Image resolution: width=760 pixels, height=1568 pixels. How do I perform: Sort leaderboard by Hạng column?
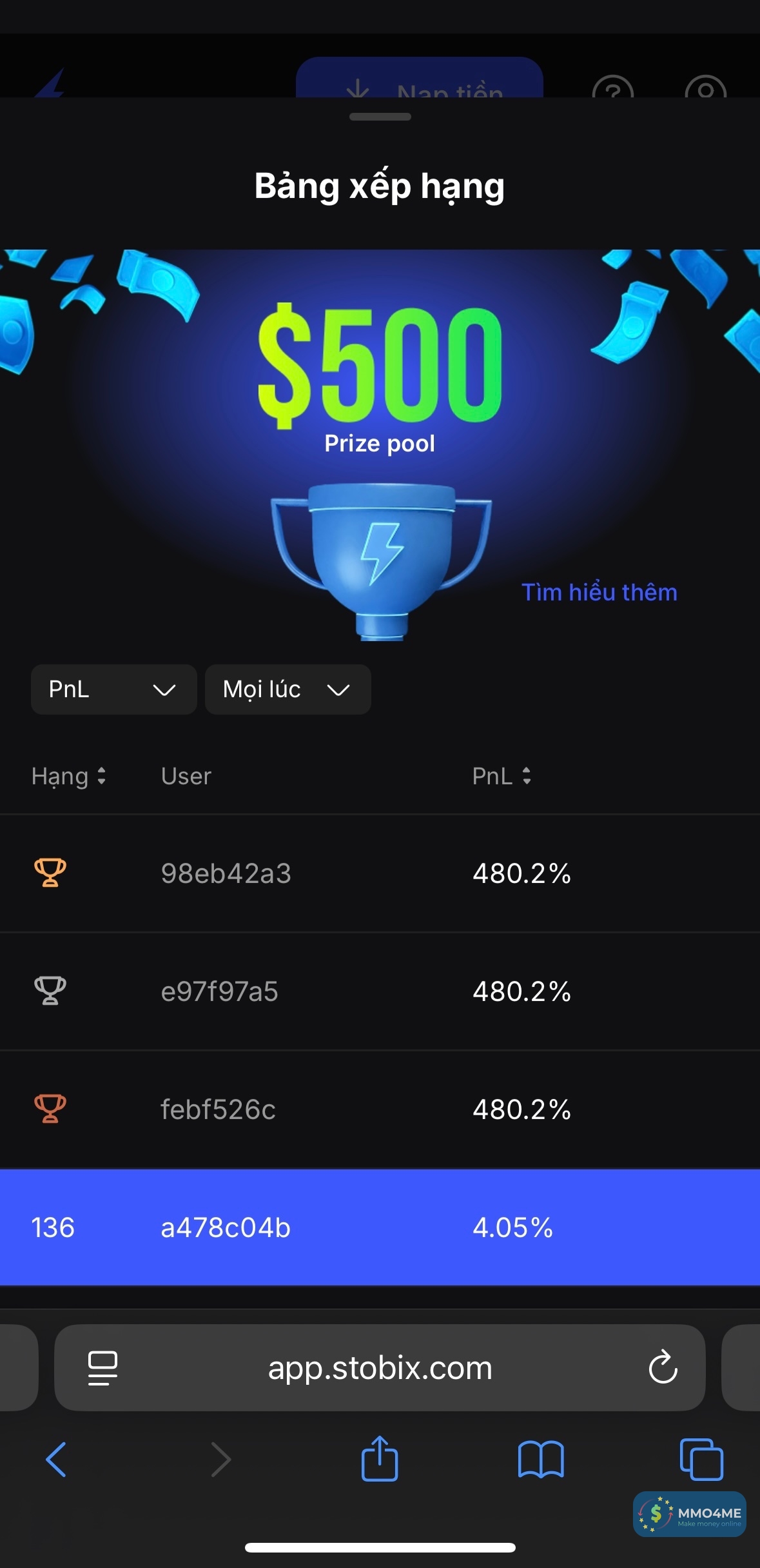pos(69,776)
